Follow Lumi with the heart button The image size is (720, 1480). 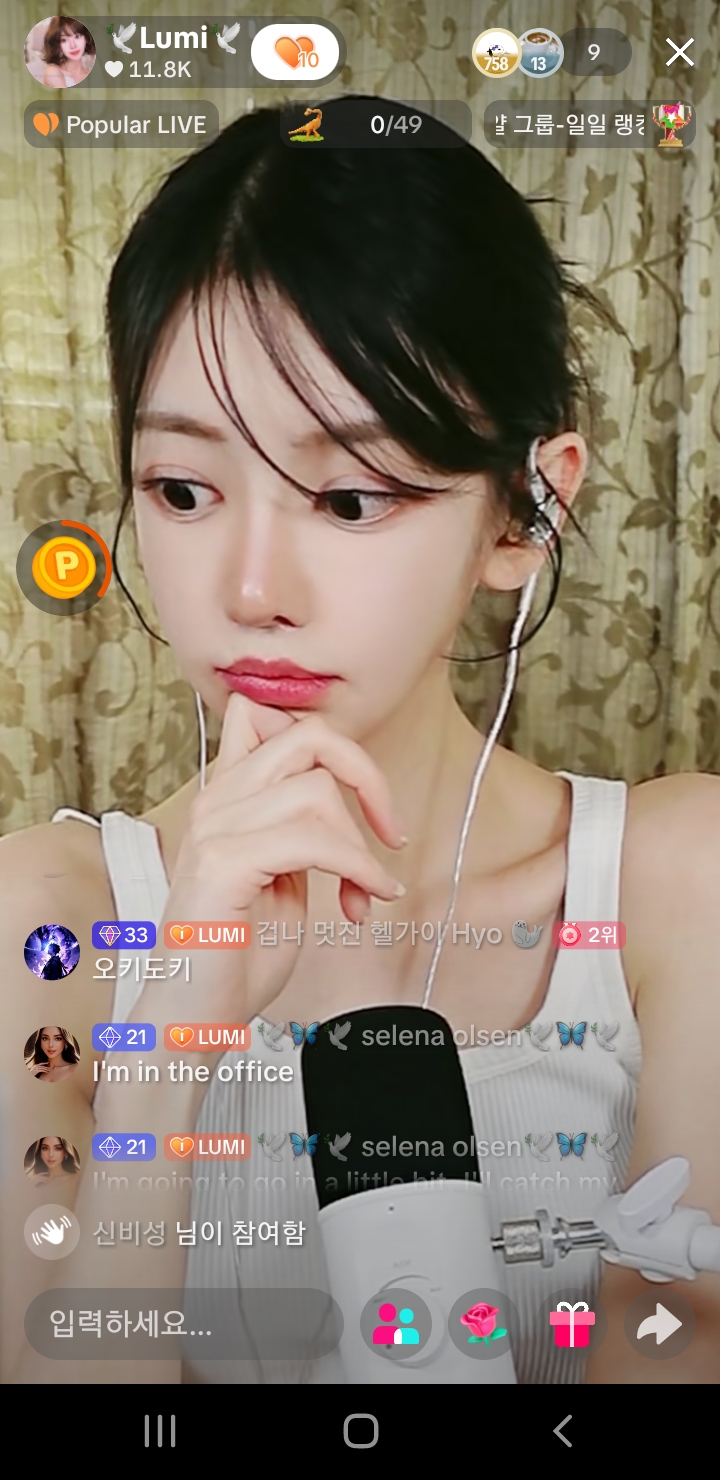(x=295, y=52)
